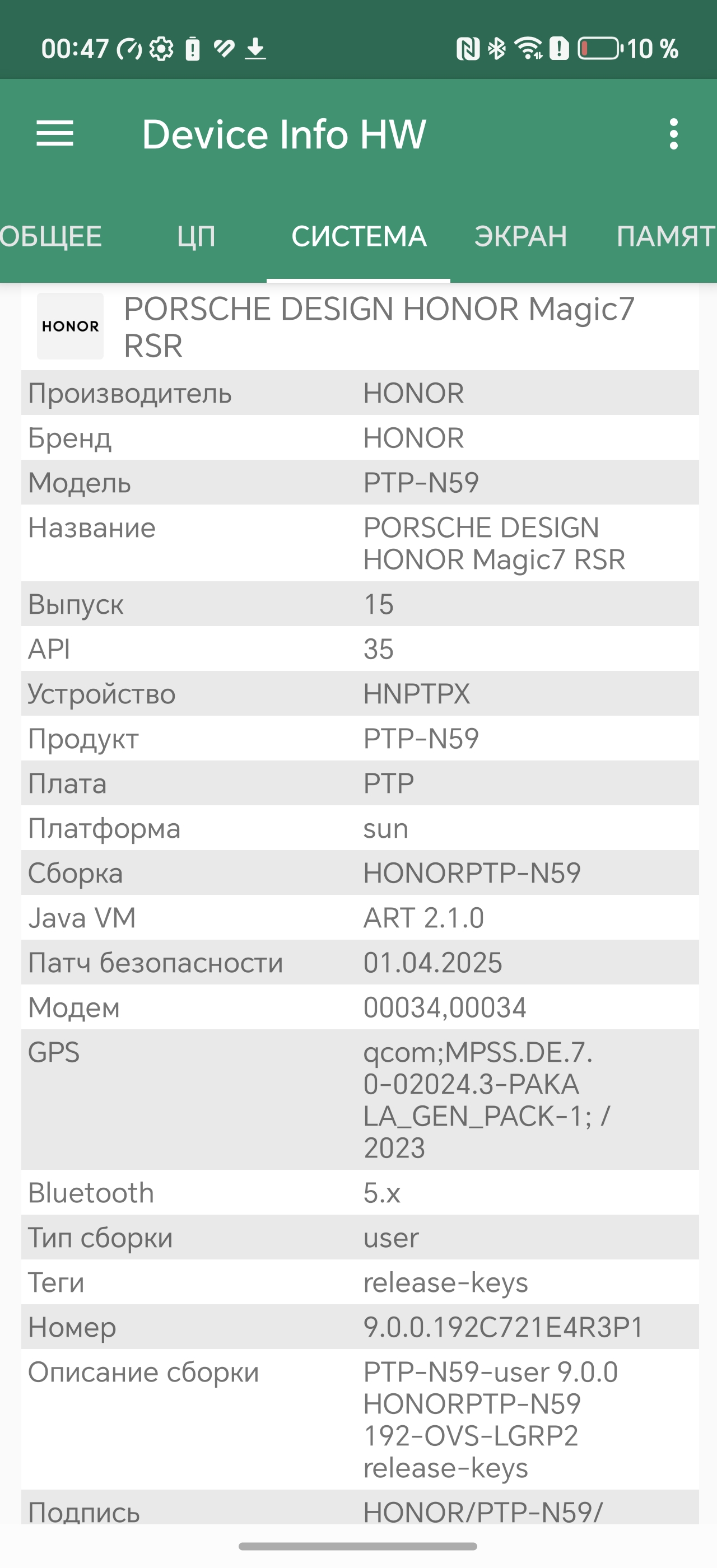Open the three-dot overflow menu
This screenshot has width=717, height=1568.
[x=673, y=134]
